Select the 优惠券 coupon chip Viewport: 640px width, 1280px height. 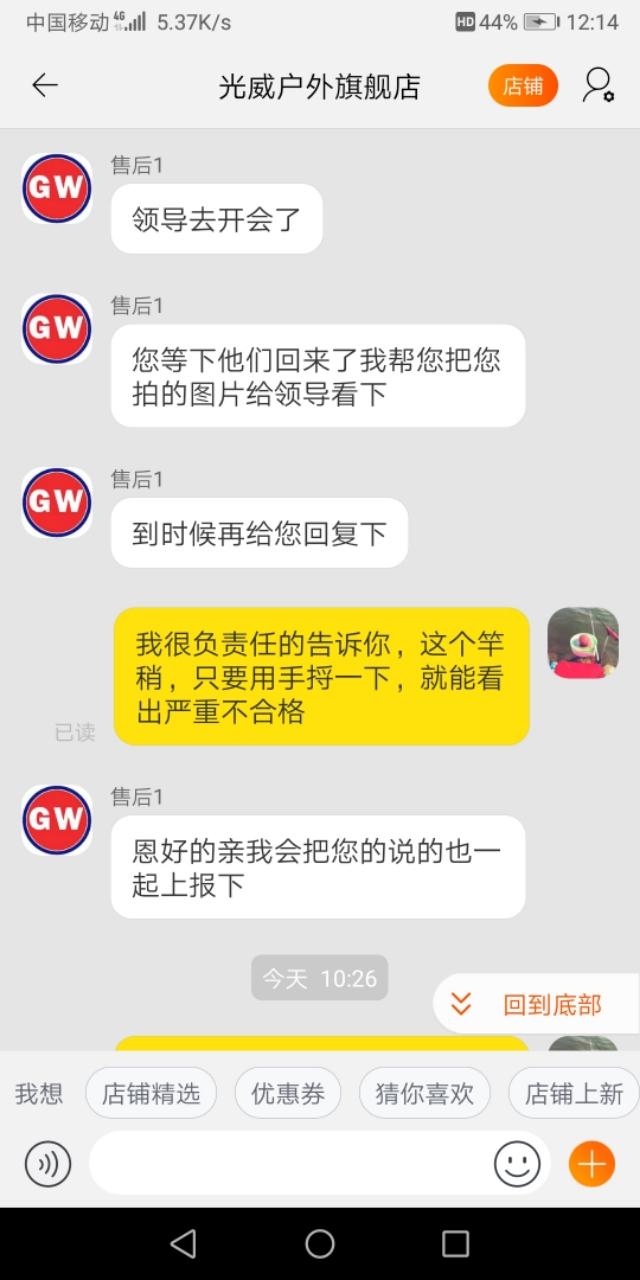coord(288,1093)
